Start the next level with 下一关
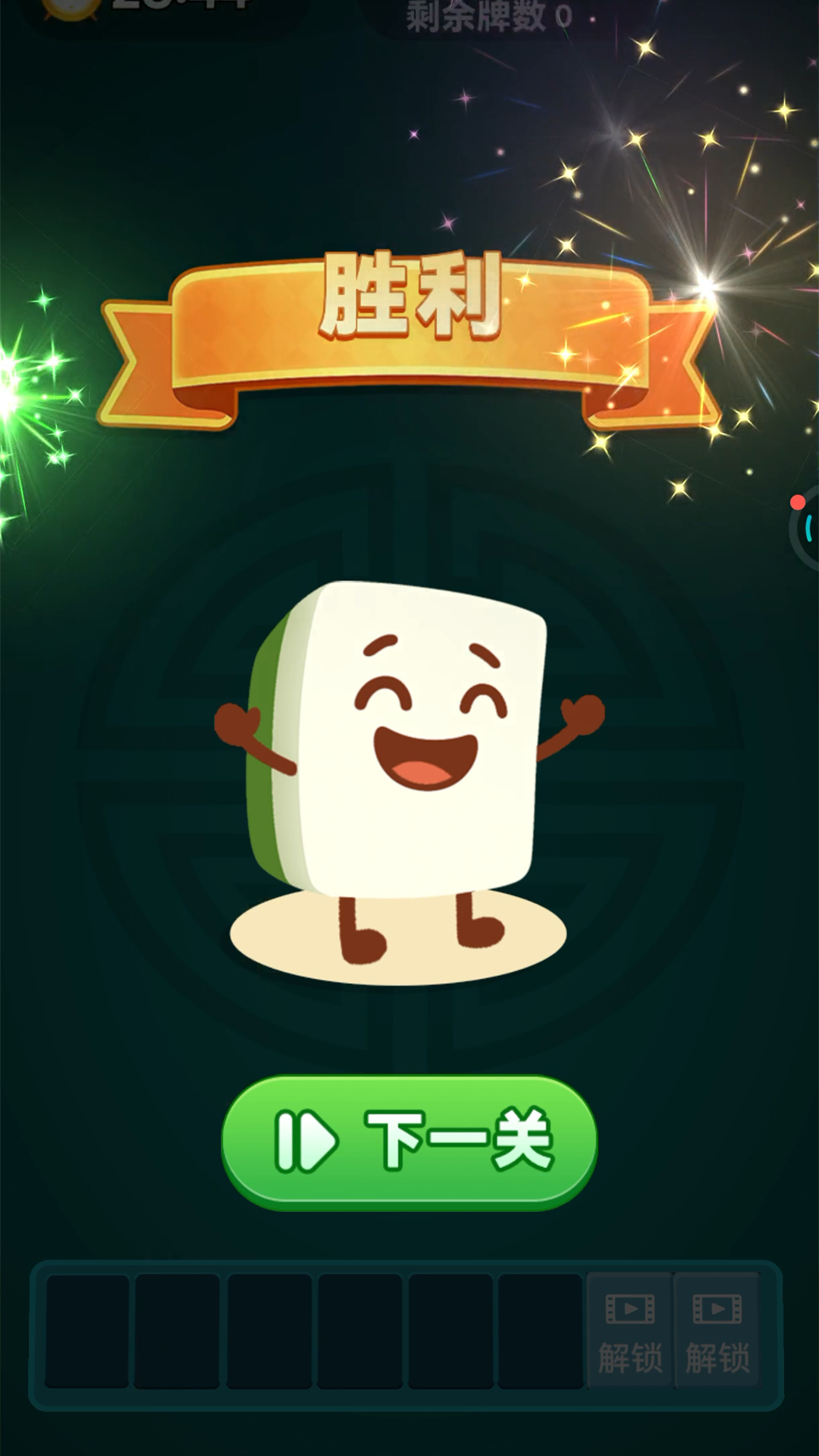819x1456 pixels. 409,1141
